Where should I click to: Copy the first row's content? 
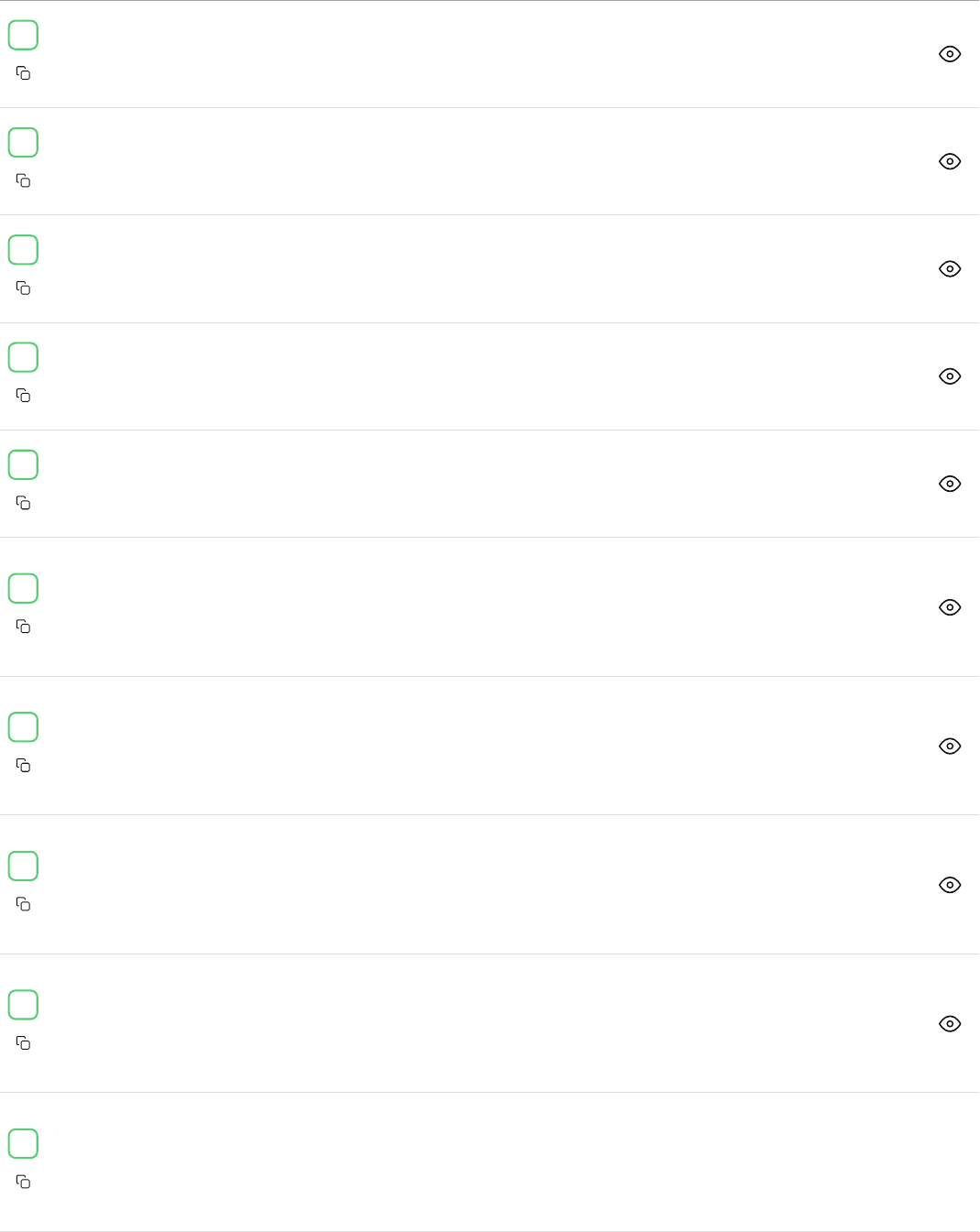(24, 73)
